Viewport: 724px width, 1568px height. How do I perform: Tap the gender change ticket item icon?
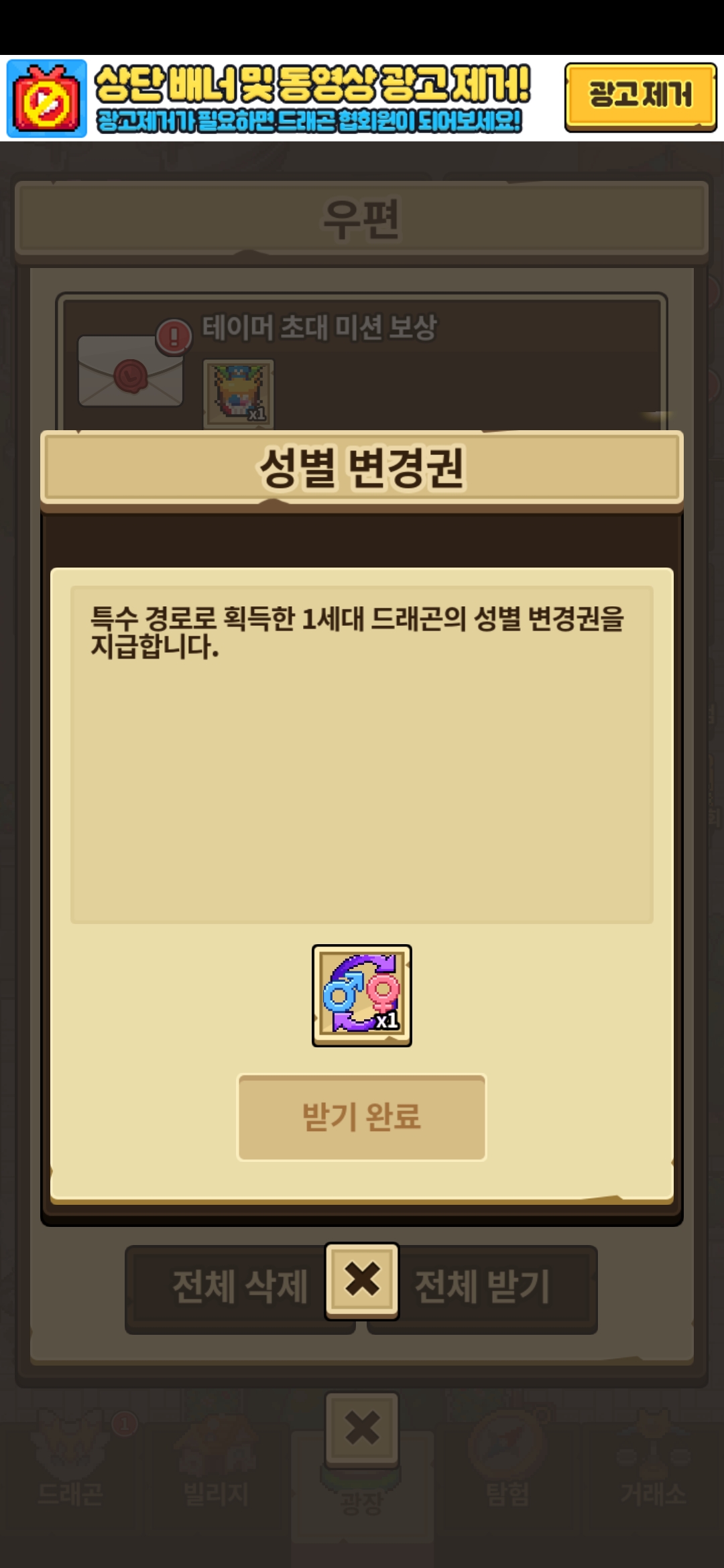[362, 995]
